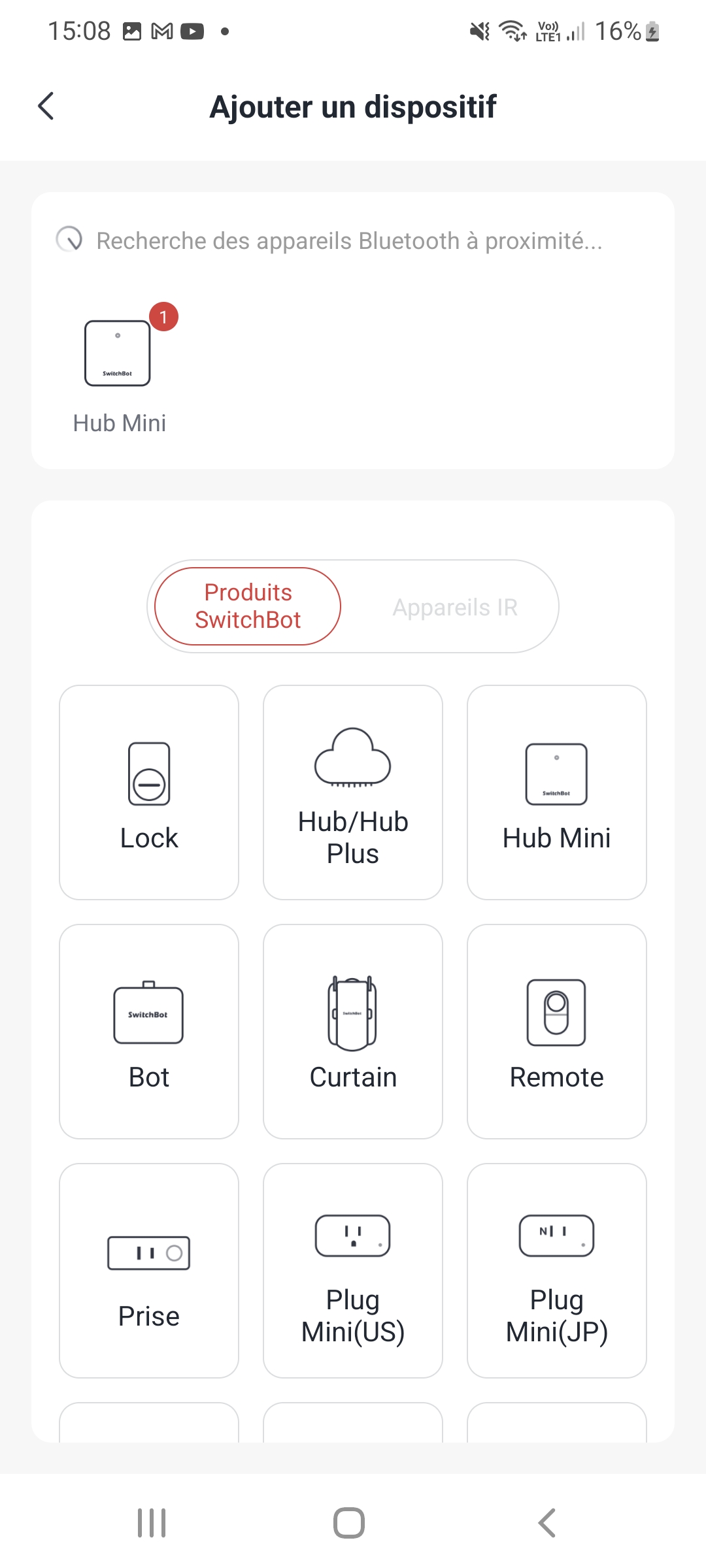Go back from Ajouter un dispositif

(x=46, y=106)
